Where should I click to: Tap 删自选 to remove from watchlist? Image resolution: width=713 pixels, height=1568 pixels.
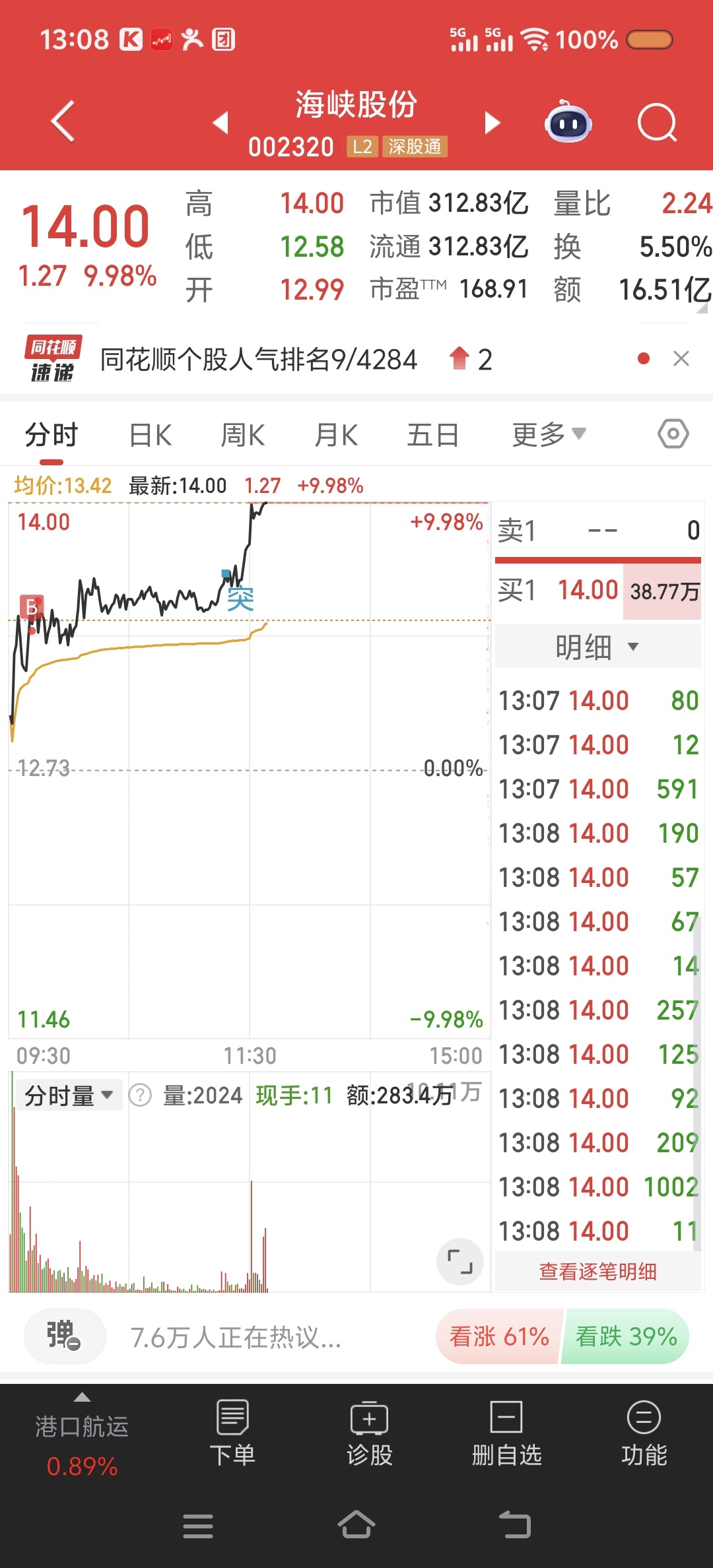pos(506,1433)
